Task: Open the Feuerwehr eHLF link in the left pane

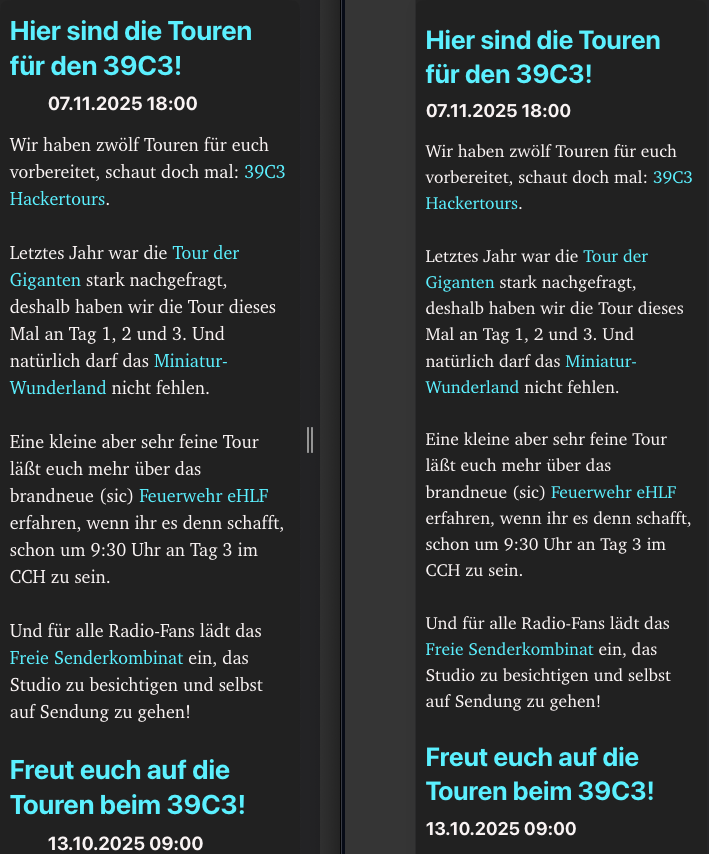Action: point(203,496)
